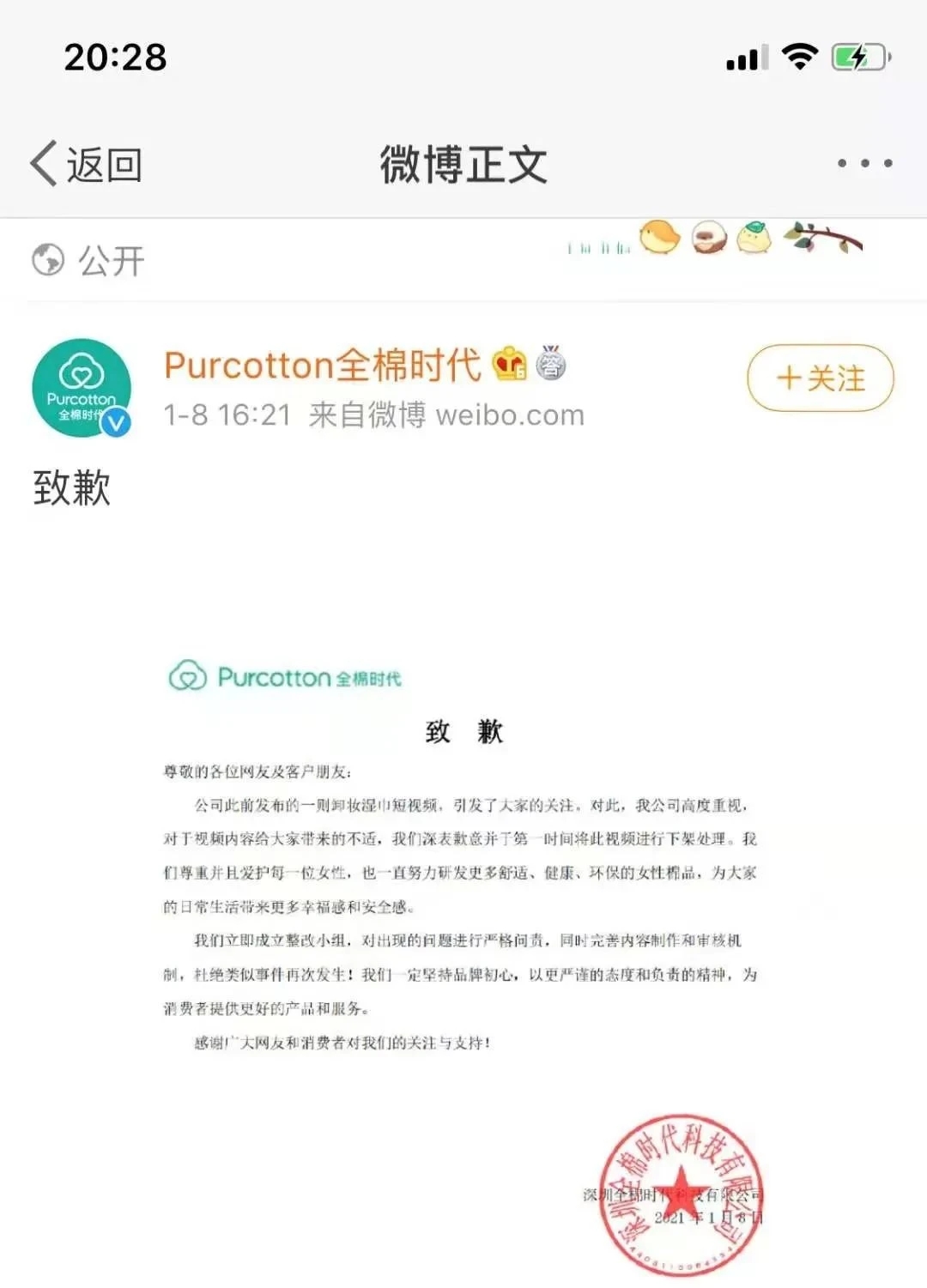
Task: Follow Purcotton with the 关注 button
Action: coord(820,378)
